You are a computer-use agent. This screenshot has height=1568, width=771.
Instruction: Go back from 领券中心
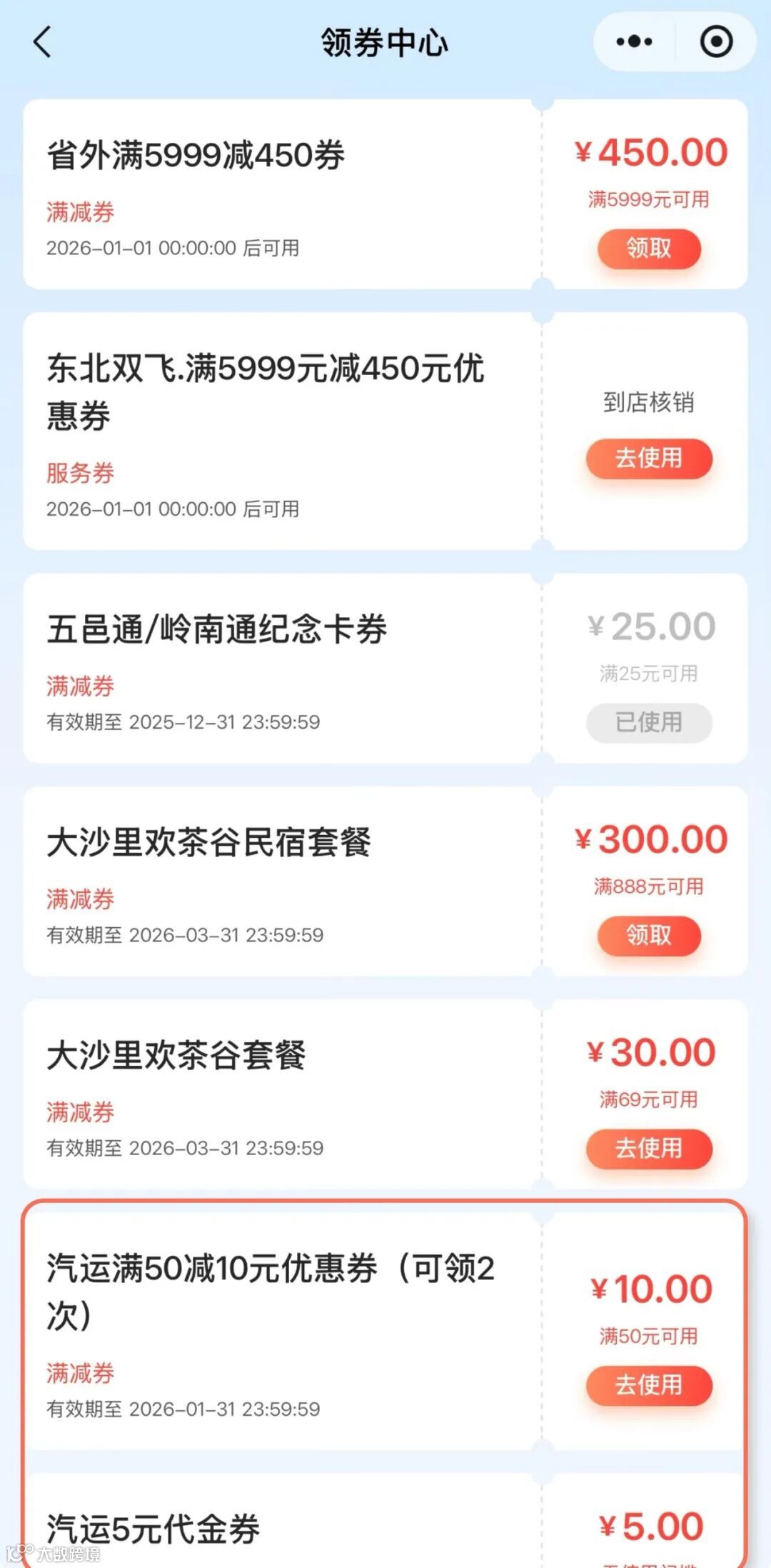coord(43,42)
